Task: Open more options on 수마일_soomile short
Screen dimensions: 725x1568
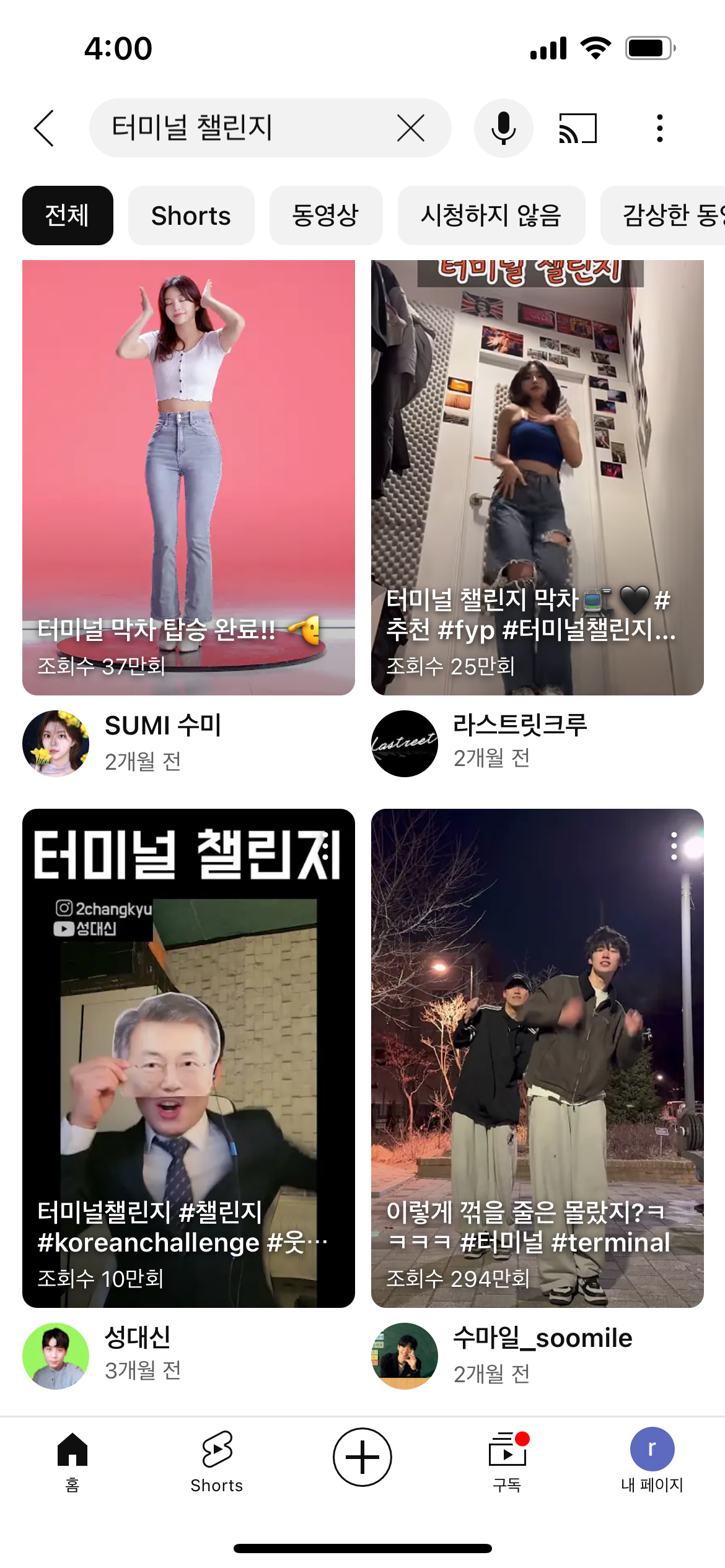Action: click(674, 846)
